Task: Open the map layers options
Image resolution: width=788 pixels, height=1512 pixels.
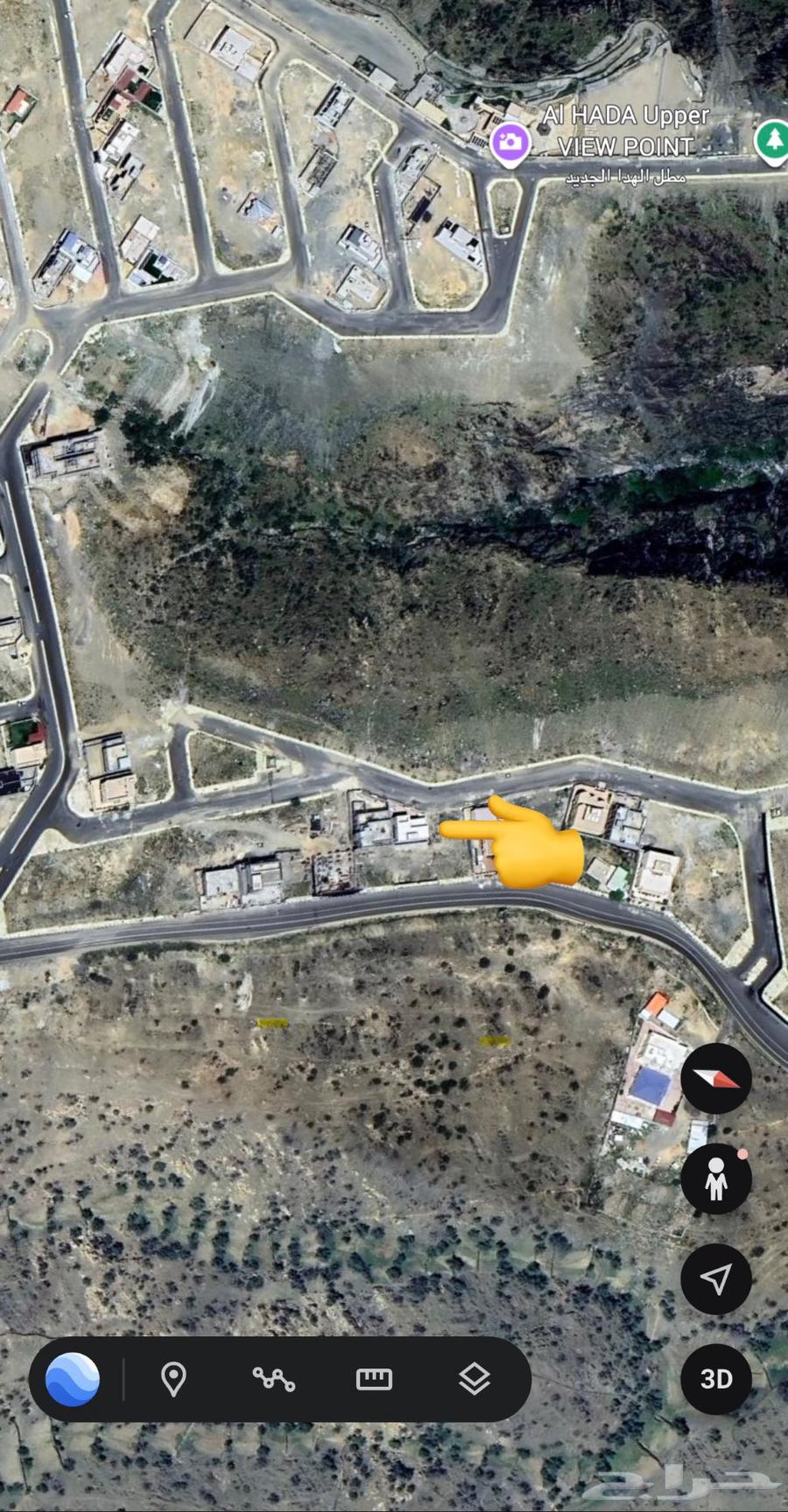Action: (x=474, y=1379)
